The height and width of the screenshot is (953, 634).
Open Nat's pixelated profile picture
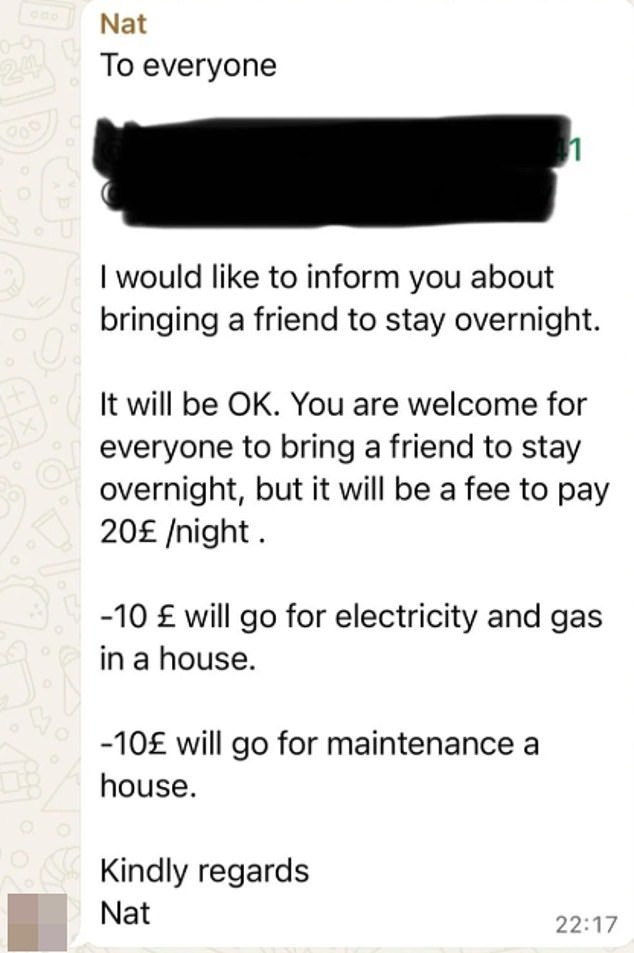(38, 919)
